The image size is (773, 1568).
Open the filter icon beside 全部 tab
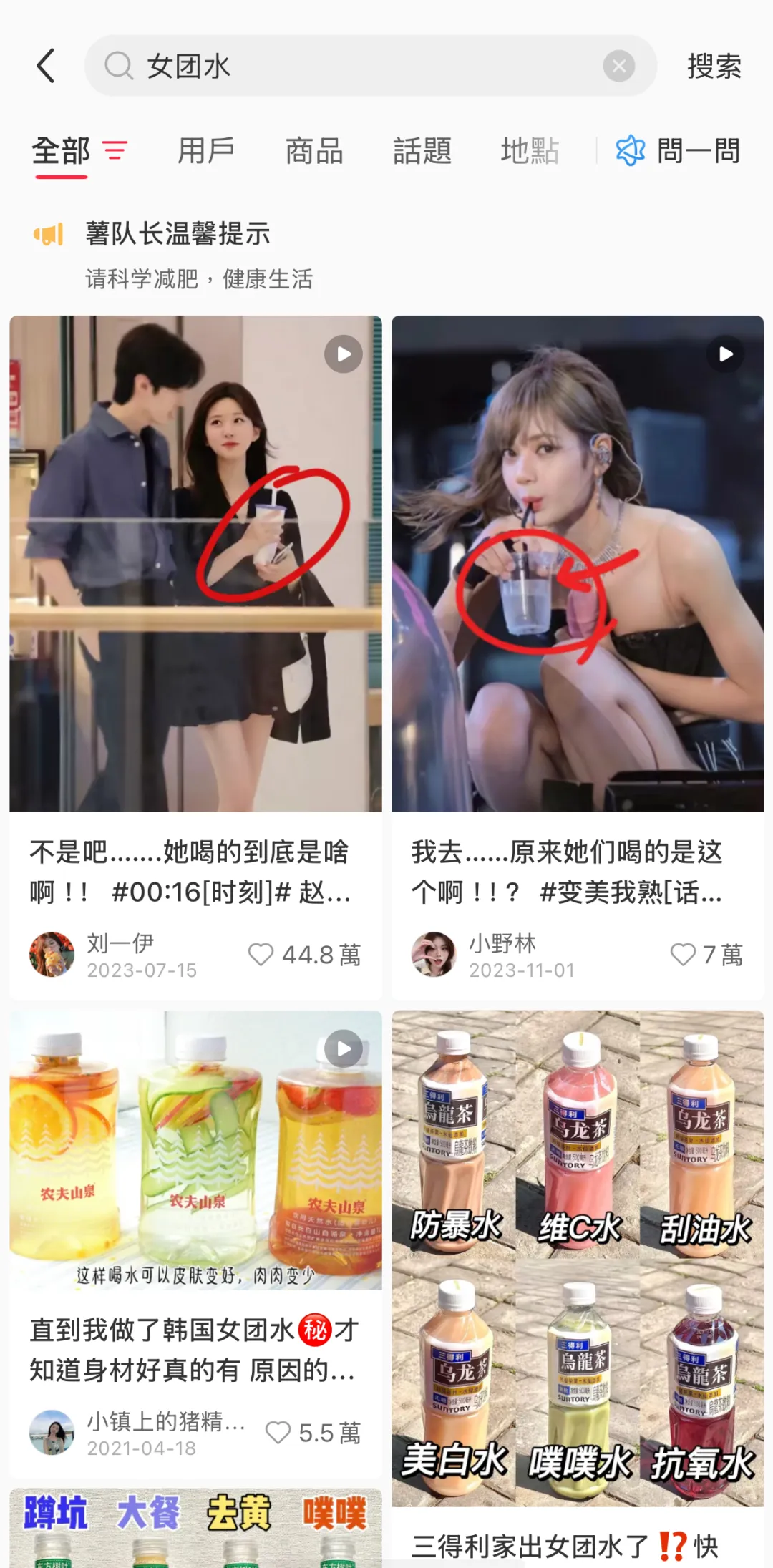tap(115, 150)
